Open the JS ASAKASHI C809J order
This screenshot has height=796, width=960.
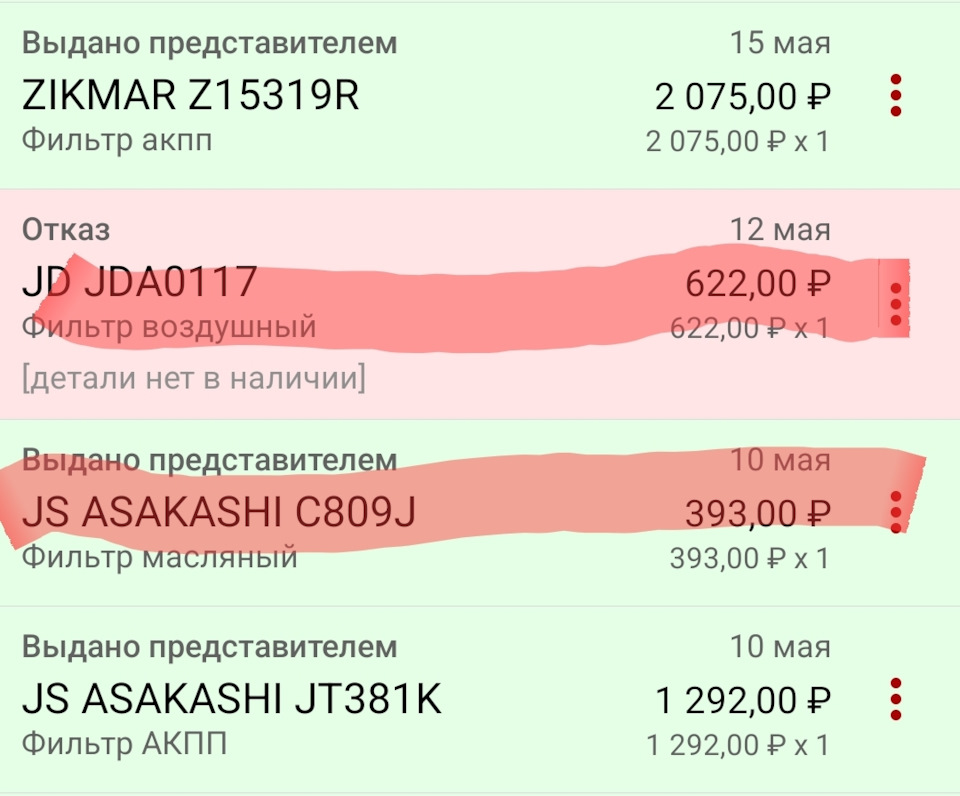point(400,513)
